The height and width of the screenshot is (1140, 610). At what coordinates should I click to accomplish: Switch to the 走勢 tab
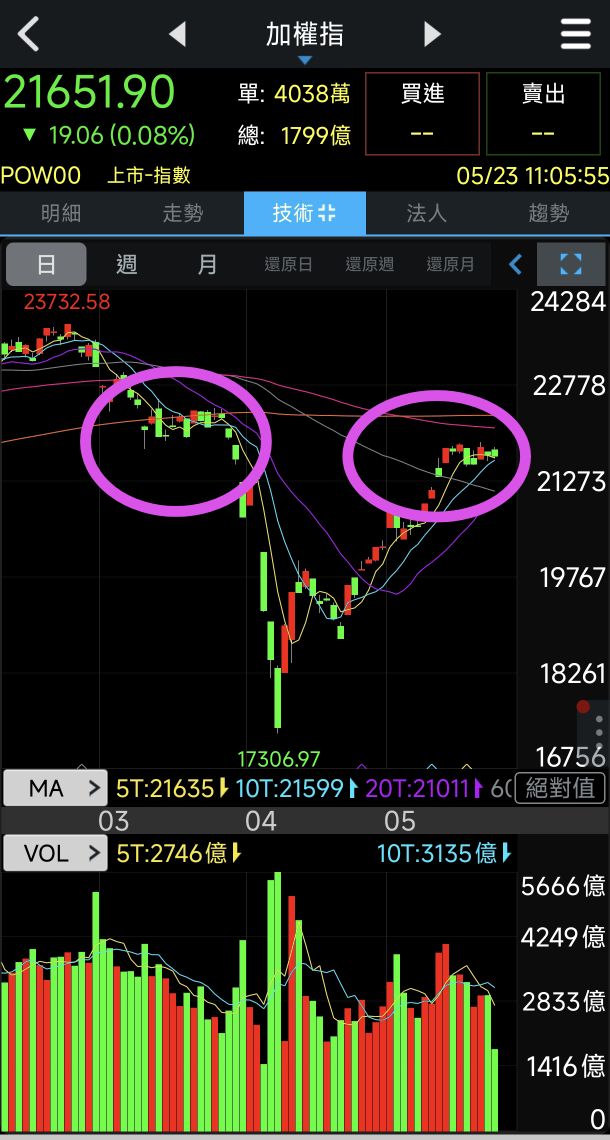(183, 213)
